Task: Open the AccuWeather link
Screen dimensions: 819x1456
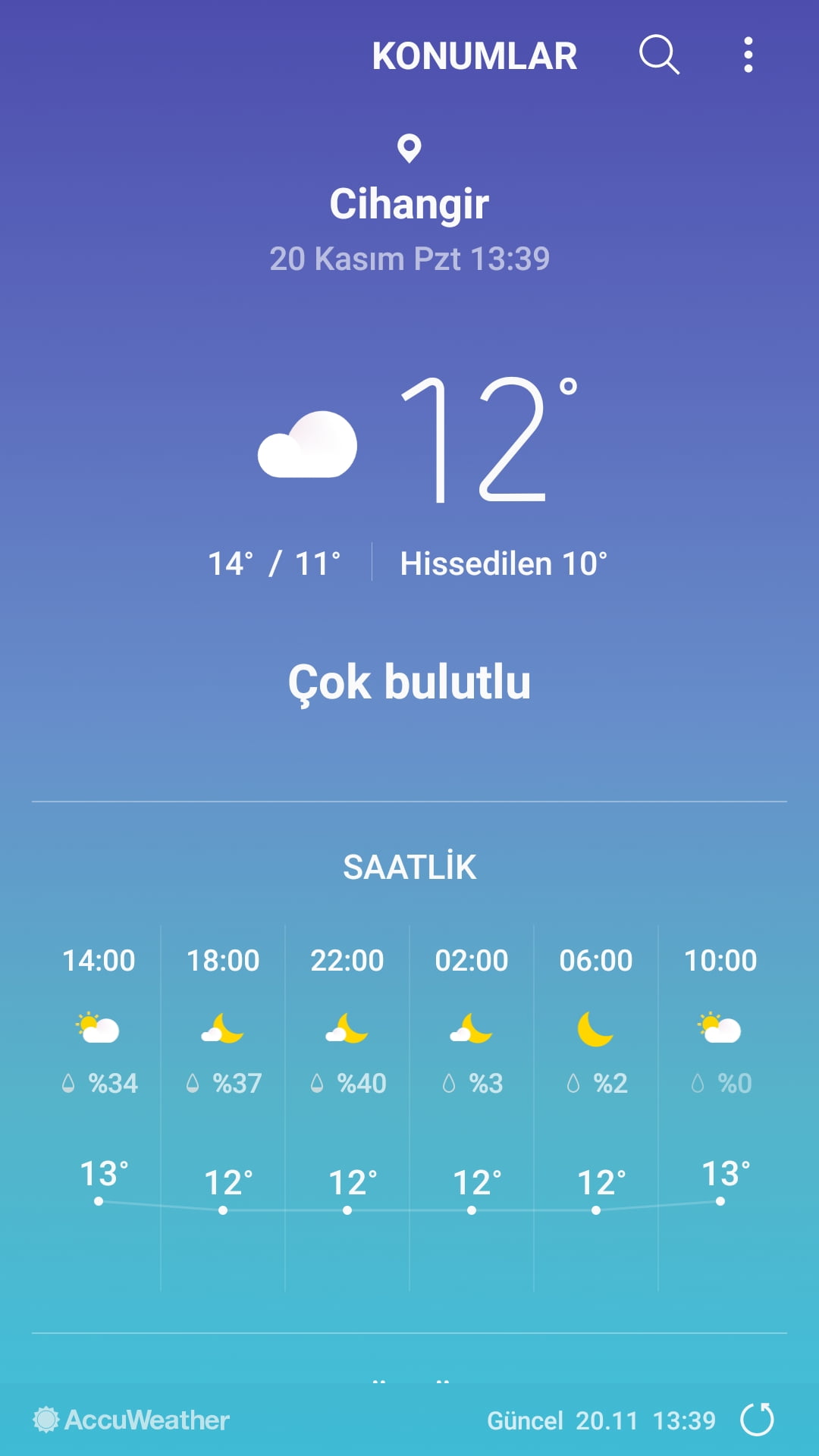Action: tap(131, 1420)
